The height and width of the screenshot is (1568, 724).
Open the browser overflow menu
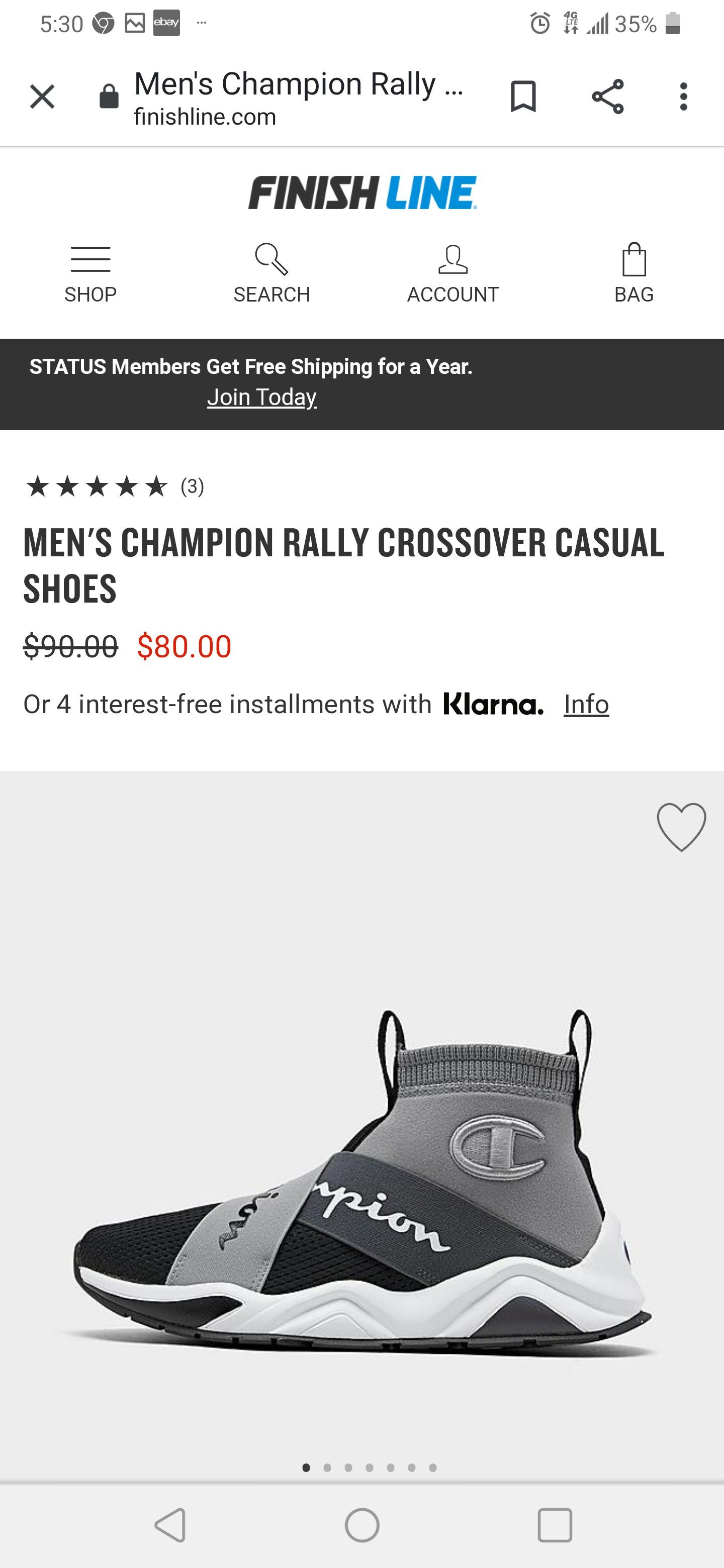click(x=683, y=96)
